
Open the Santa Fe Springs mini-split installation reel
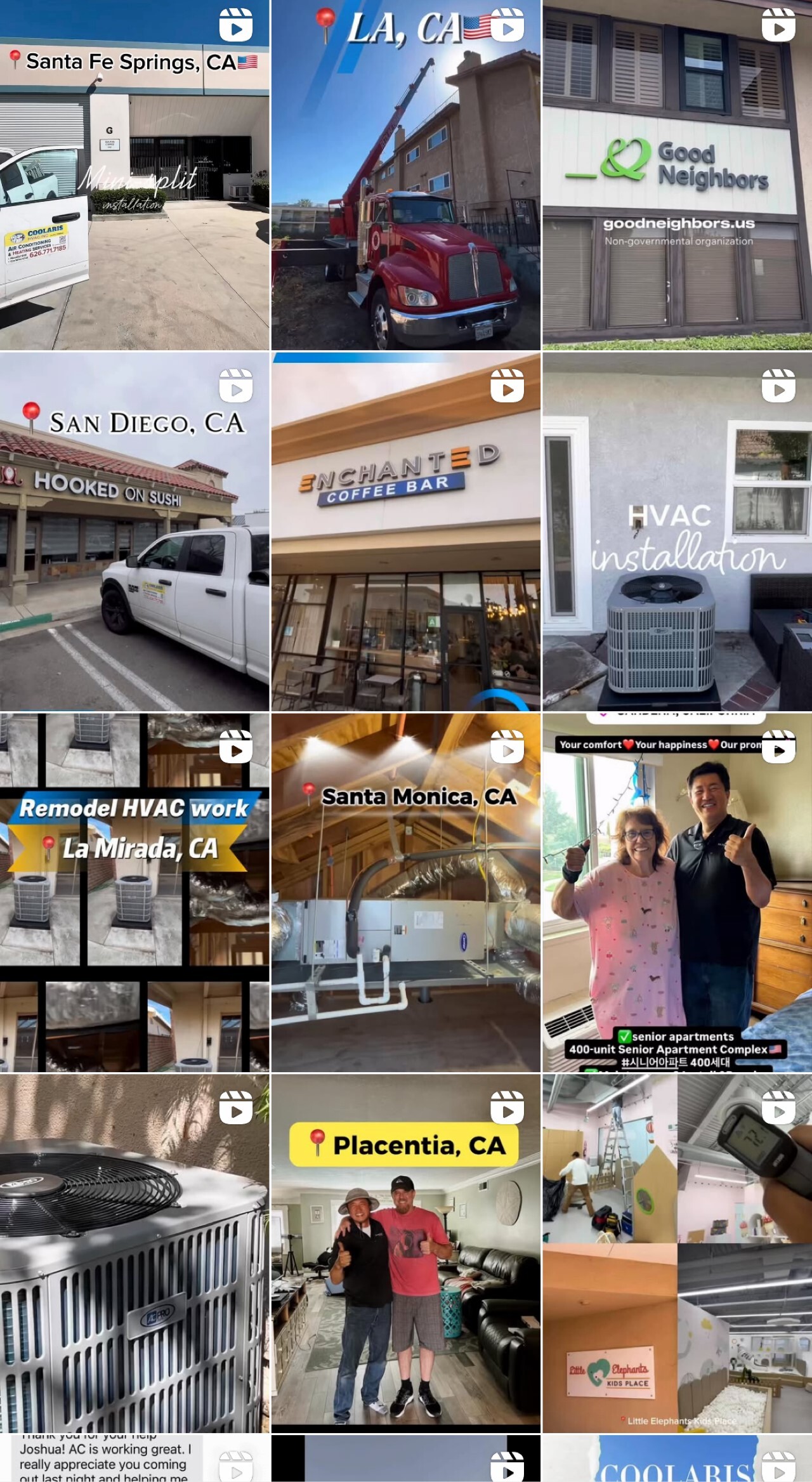pyautogui.click(x=134, y=175)
